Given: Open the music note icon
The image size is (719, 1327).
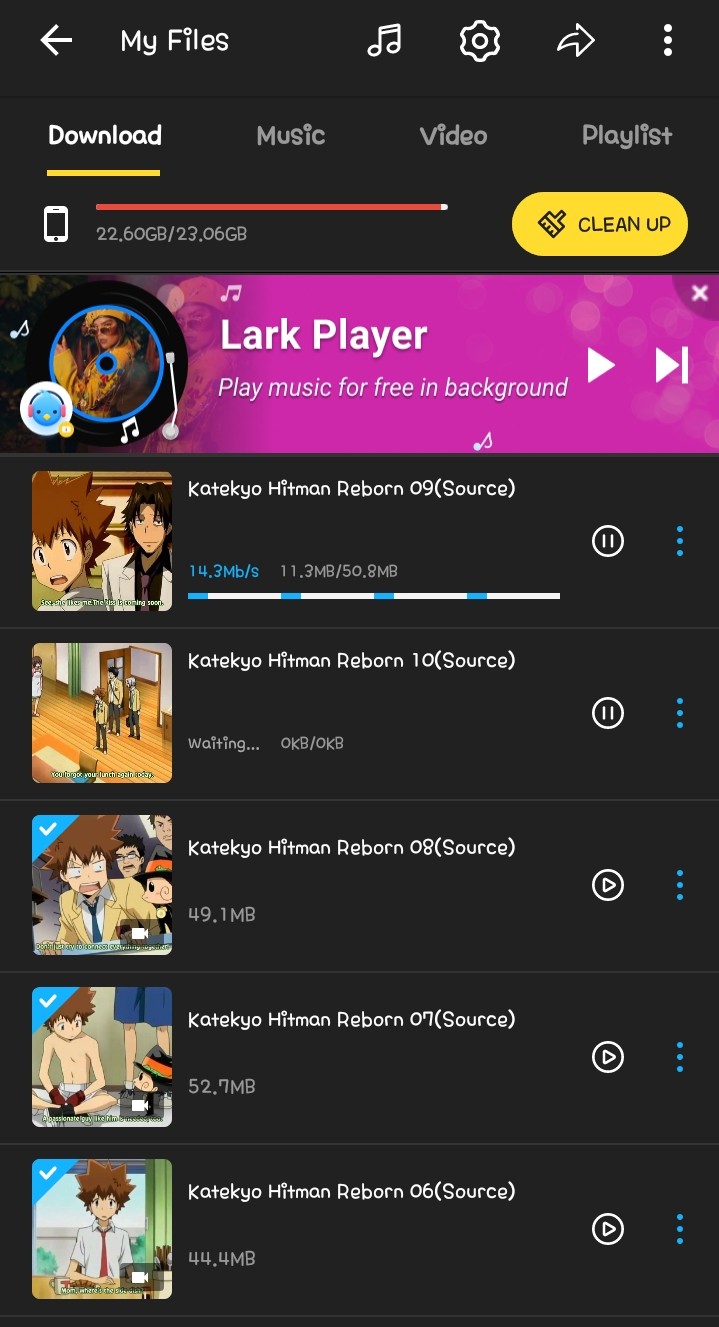Looking at the screenshot, I should coord(384,41).
